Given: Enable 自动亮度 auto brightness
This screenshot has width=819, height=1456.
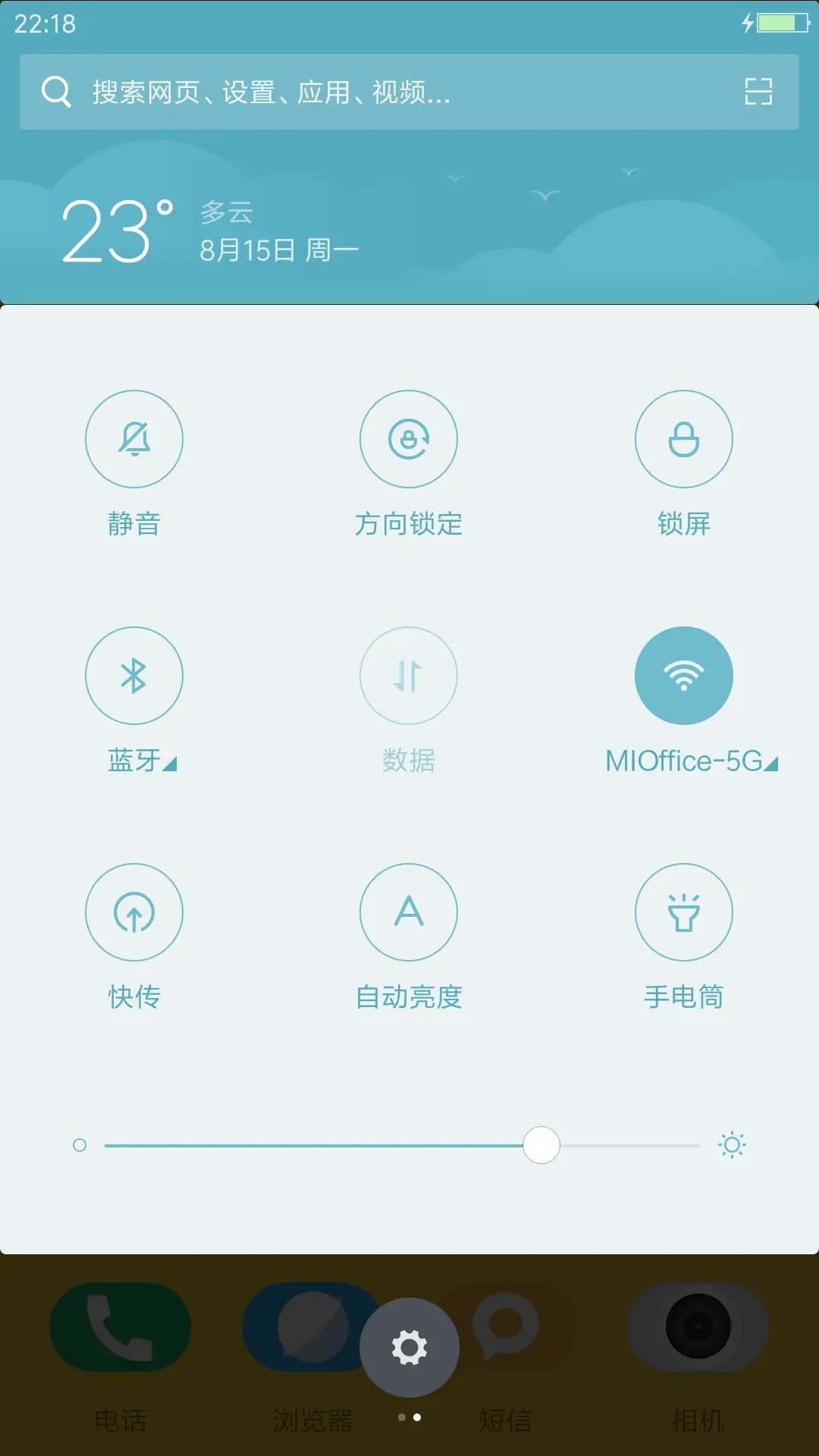Looking at the screenshot, I should coord(409,913).
